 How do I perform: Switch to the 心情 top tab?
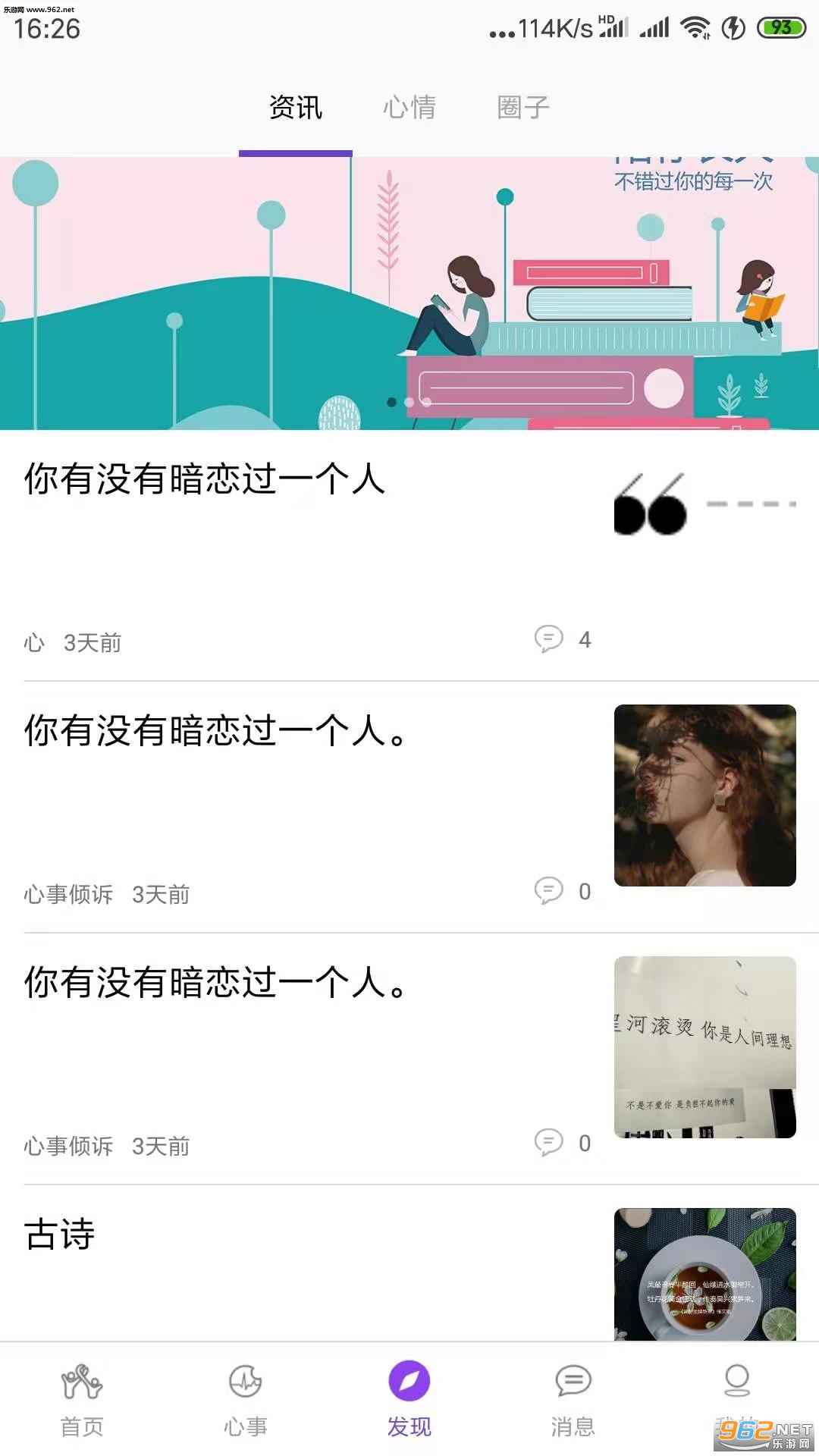[409, 107]
